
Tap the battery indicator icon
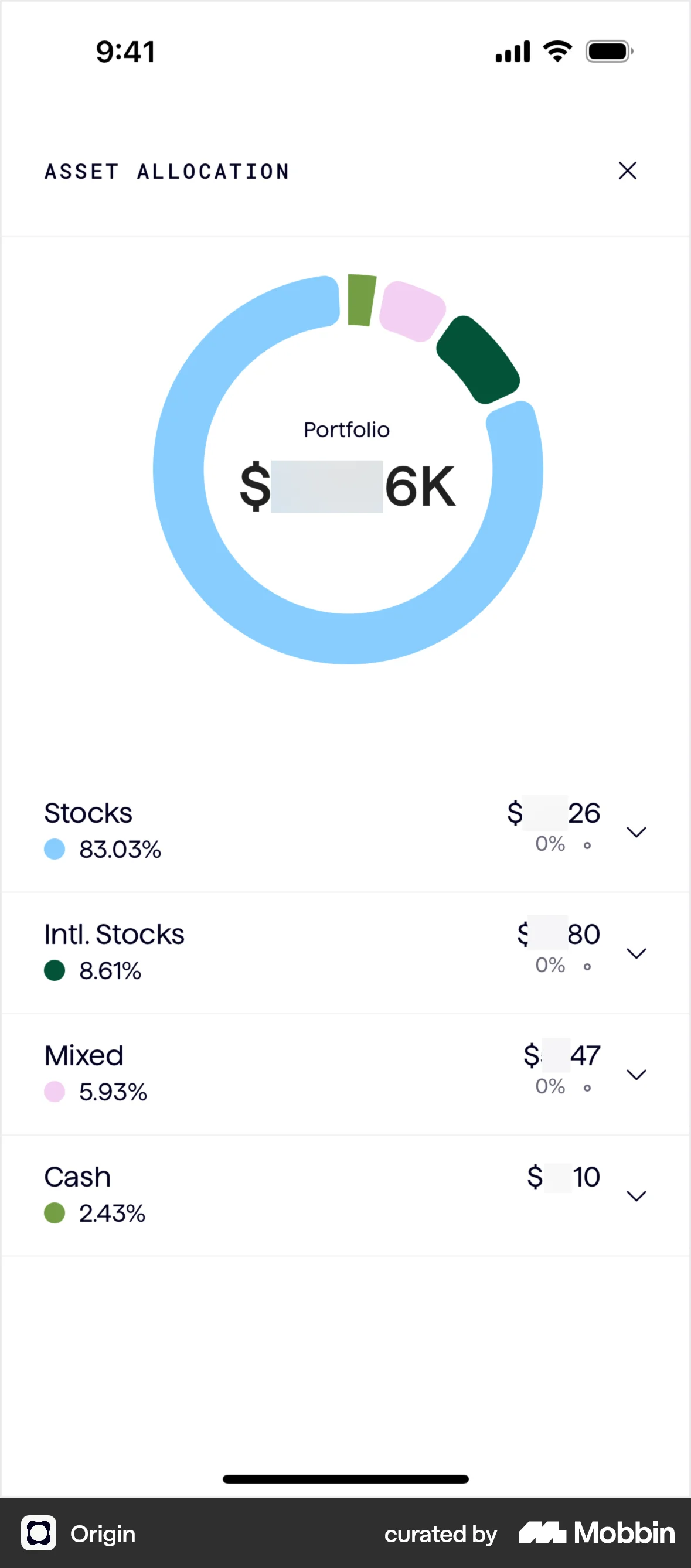[608, 51]
